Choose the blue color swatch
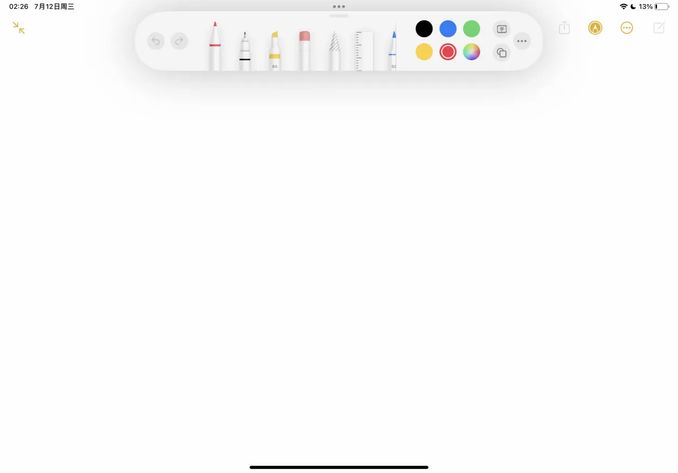 [448, 29]
